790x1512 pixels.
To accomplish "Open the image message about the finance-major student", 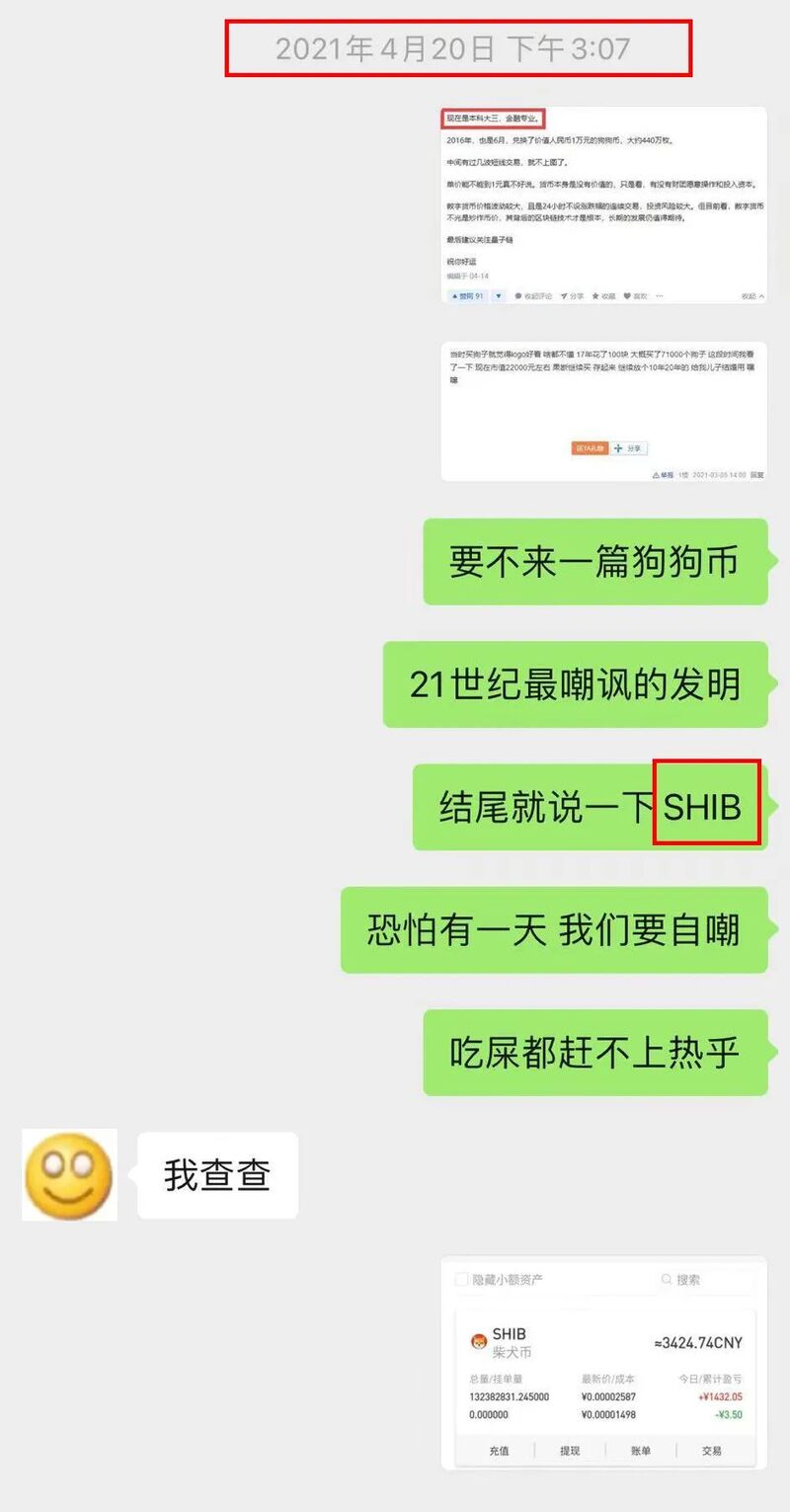I will click(603, 204).
